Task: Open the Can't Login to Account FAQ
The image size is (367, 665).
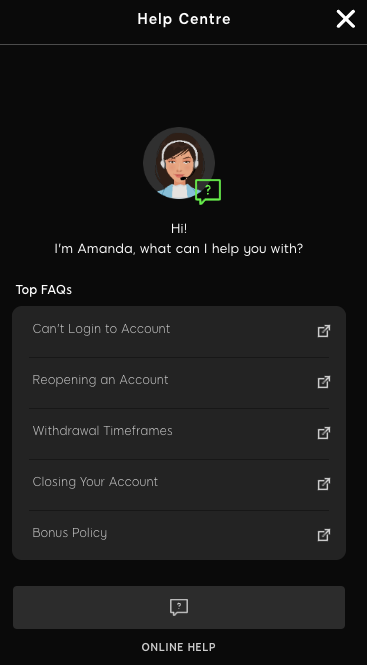Action: 179,331
